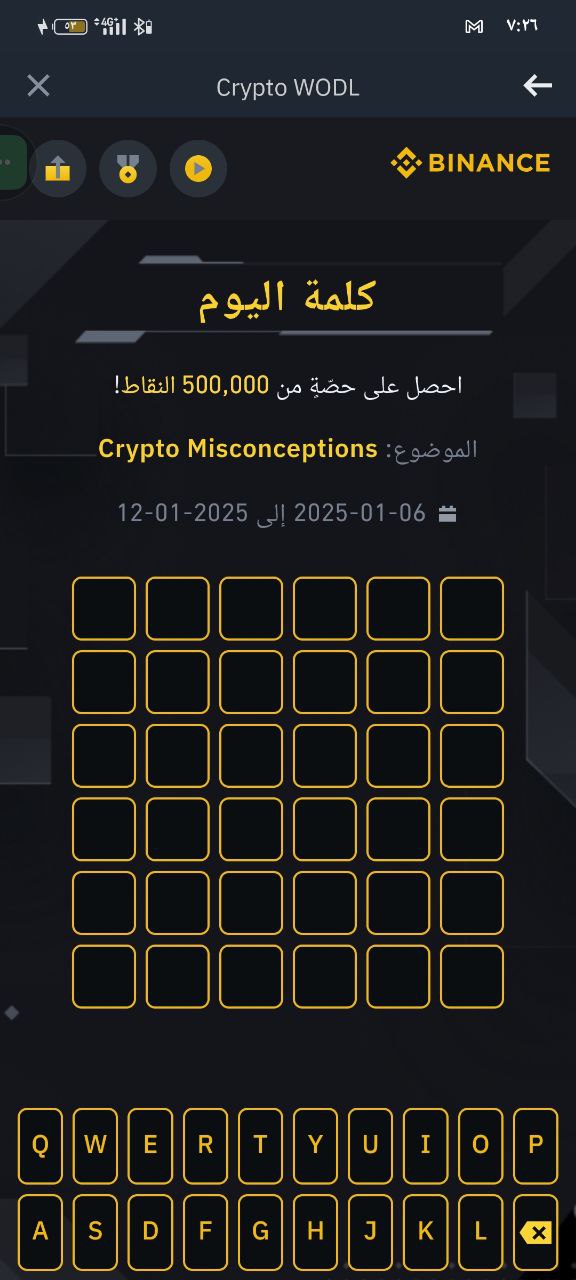
Task: Select the T key
Action: (260, 1146)
